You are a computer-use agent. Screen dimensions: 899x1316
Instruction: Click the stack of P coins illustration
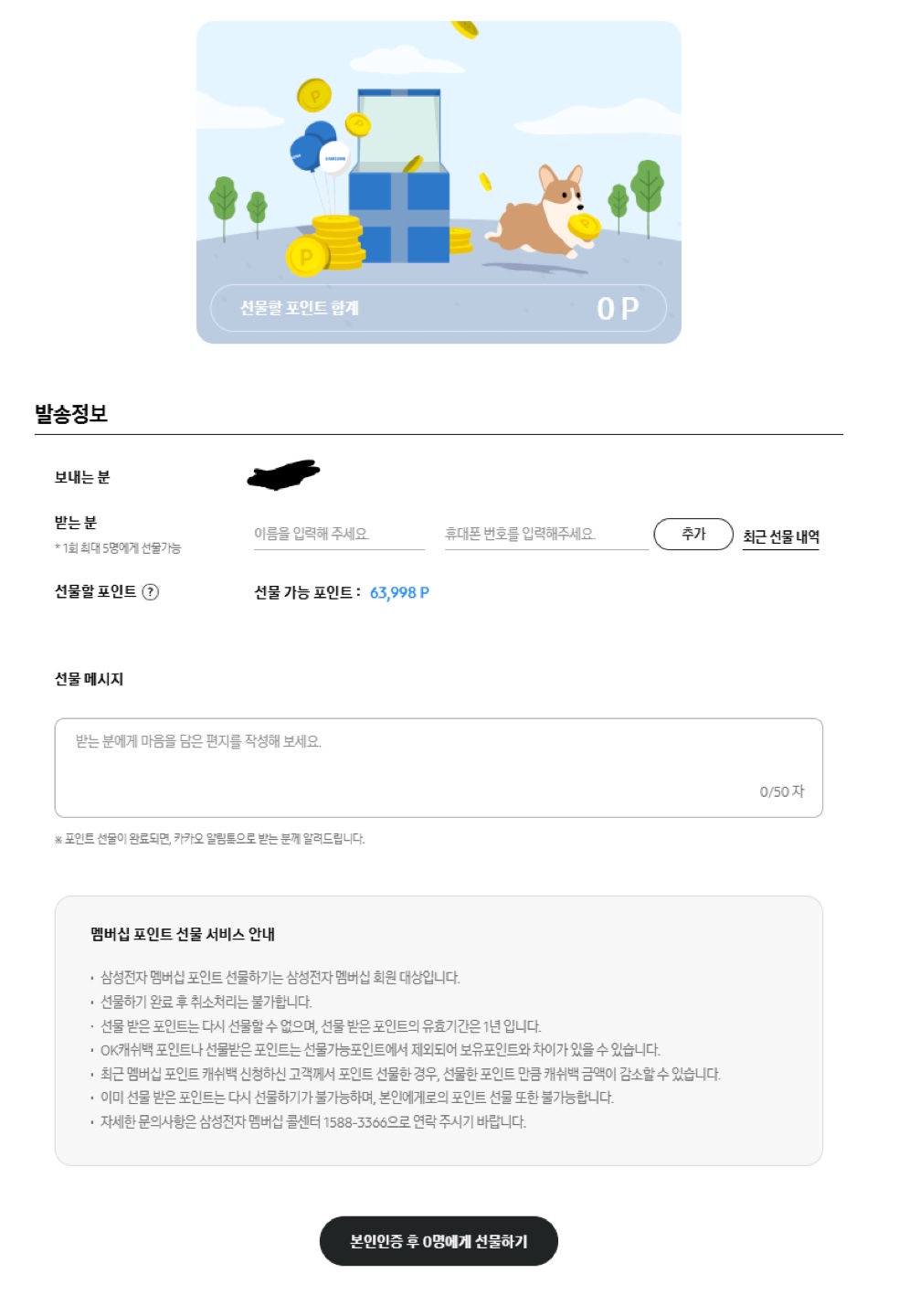click(329, 247)
